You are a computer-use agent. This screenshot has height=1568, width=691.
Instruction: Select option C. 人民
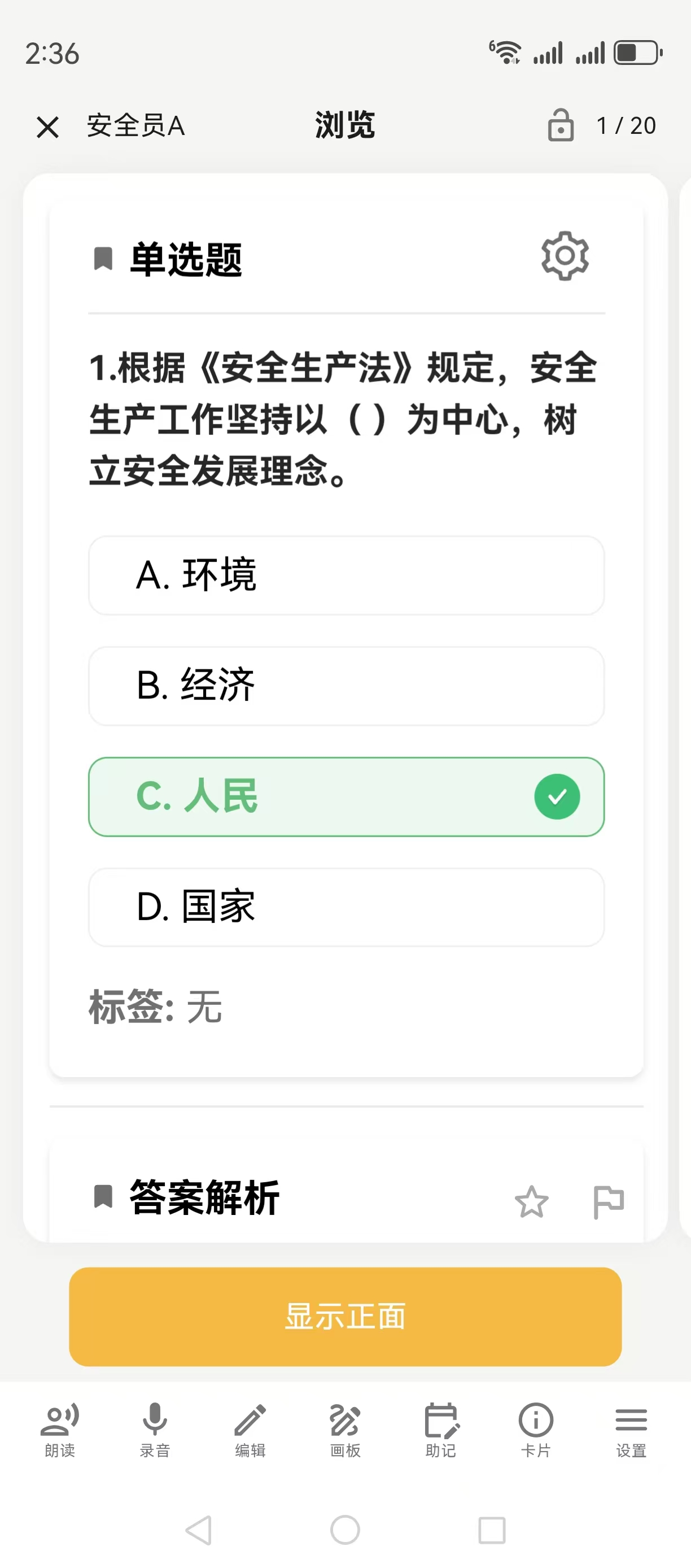pyautogui.click(x=346, y=797)
